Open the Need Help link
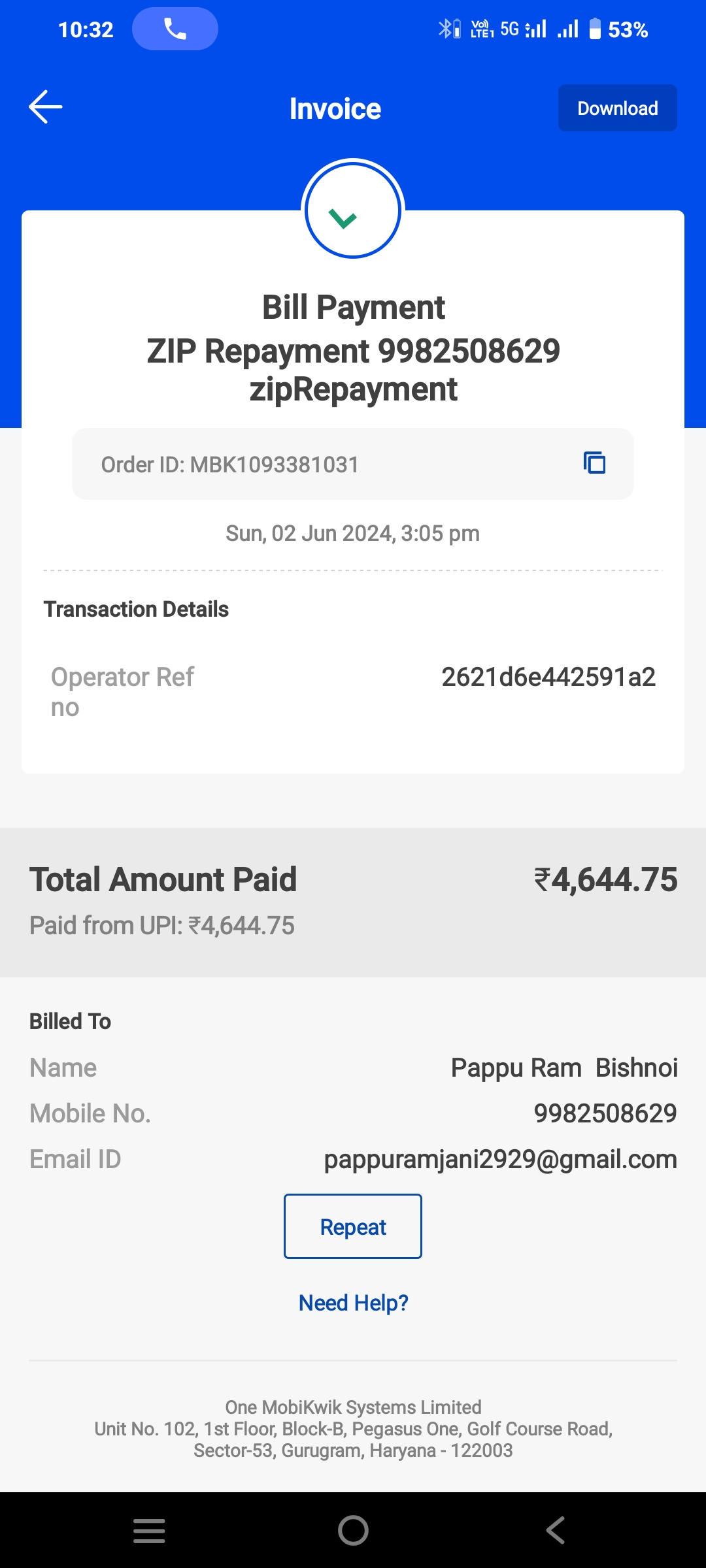706x1568 pixels. click(353, 1303)
